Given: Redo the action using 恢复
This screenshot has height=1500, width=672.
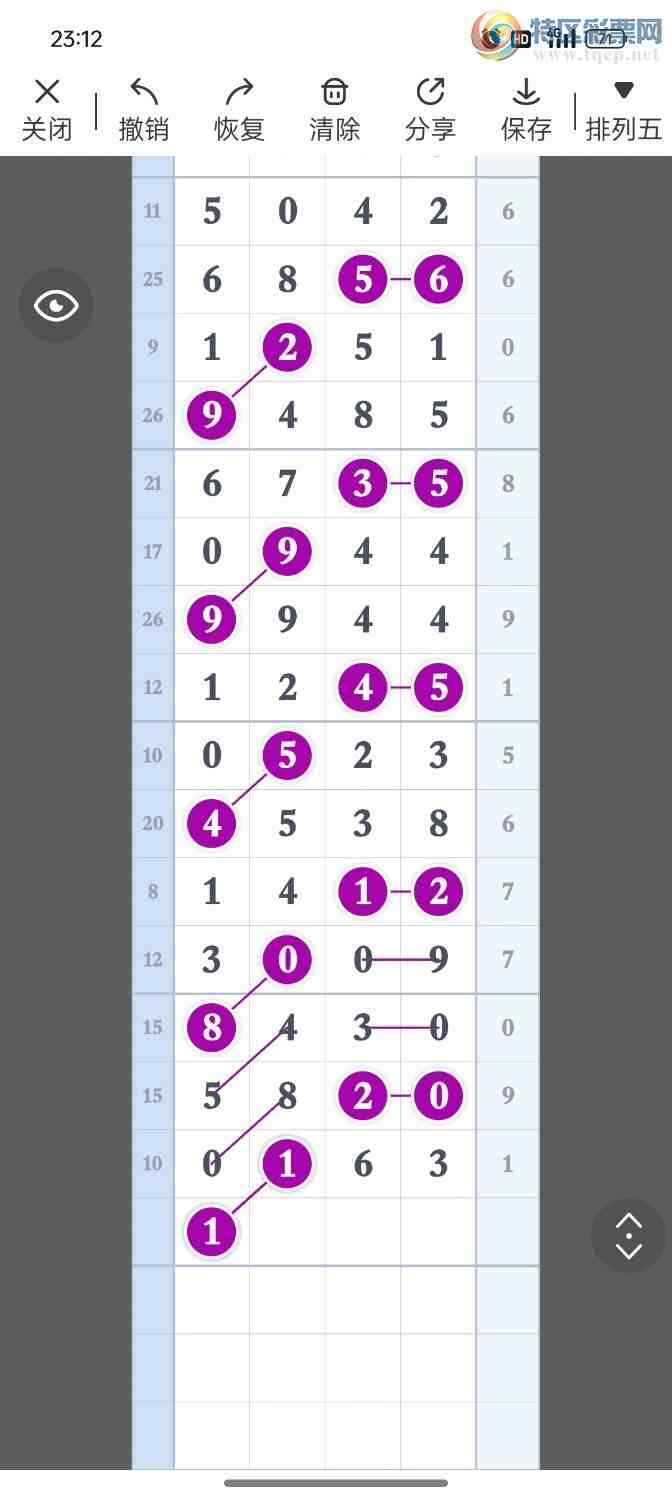Looking at the screenshot, I should pos(239,110).
